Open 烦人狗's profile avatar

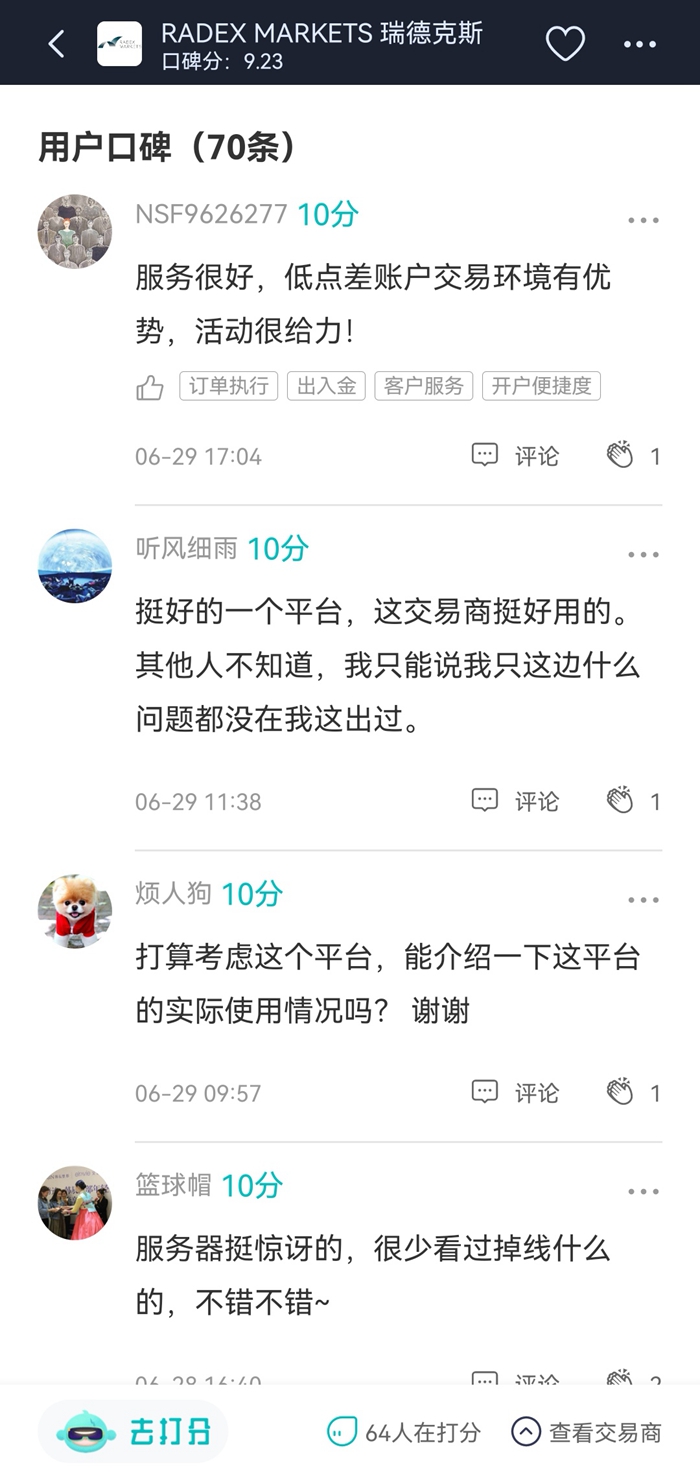[x=75, y=910]
